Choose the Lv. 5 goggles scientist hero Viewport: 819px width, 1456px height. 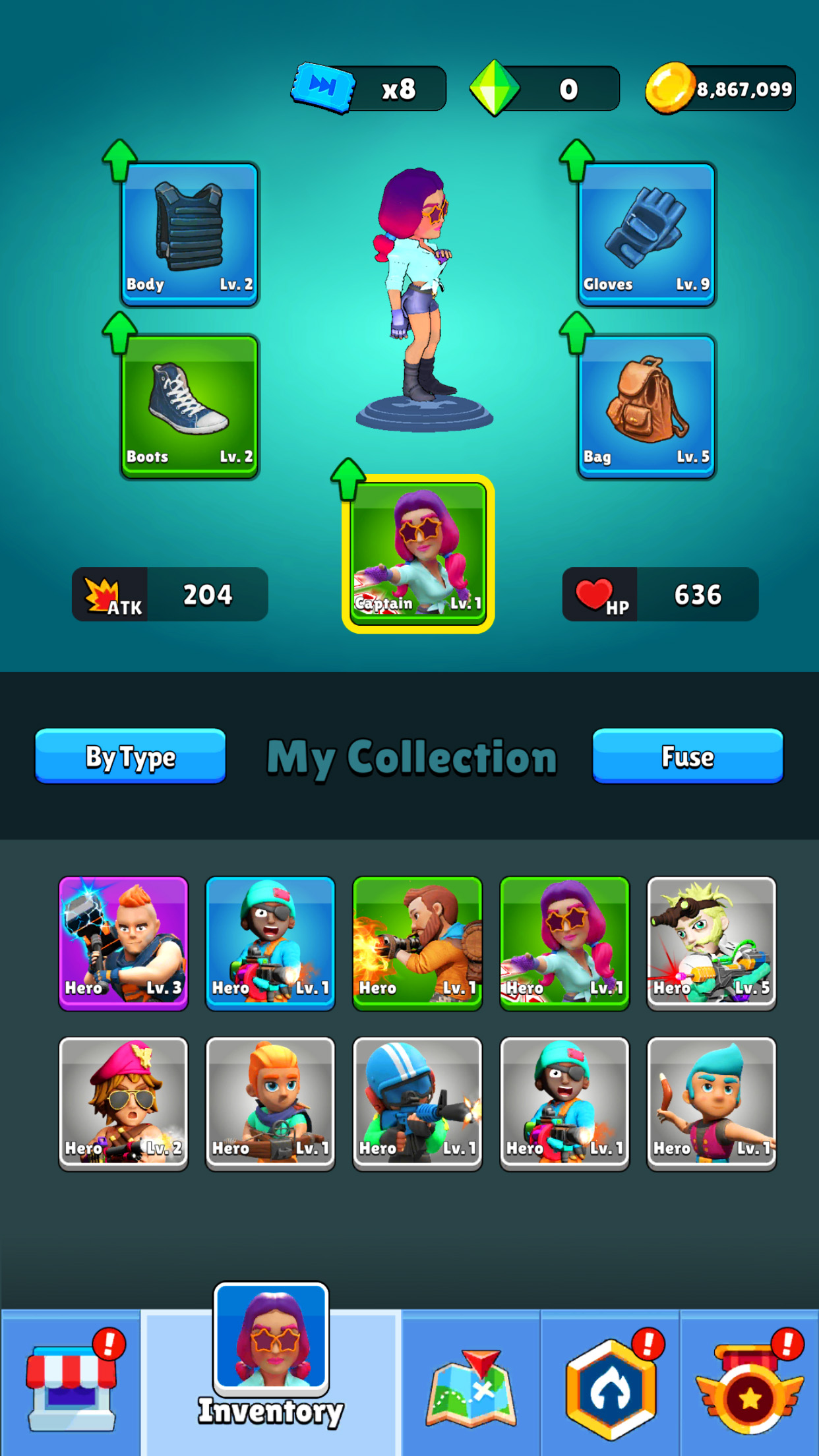pos(711,943)
